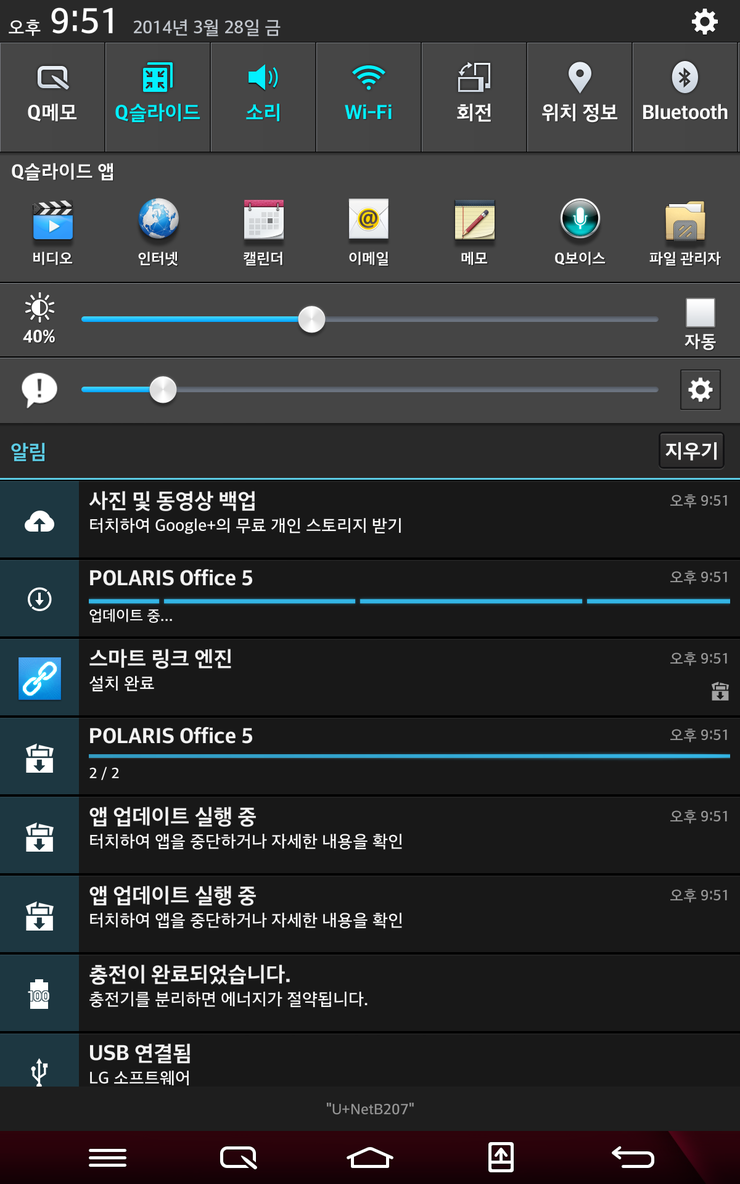This screenshot has width=740, height=1184.
Task: Enable Bluetooth quick setting
Action: [685, 97]
